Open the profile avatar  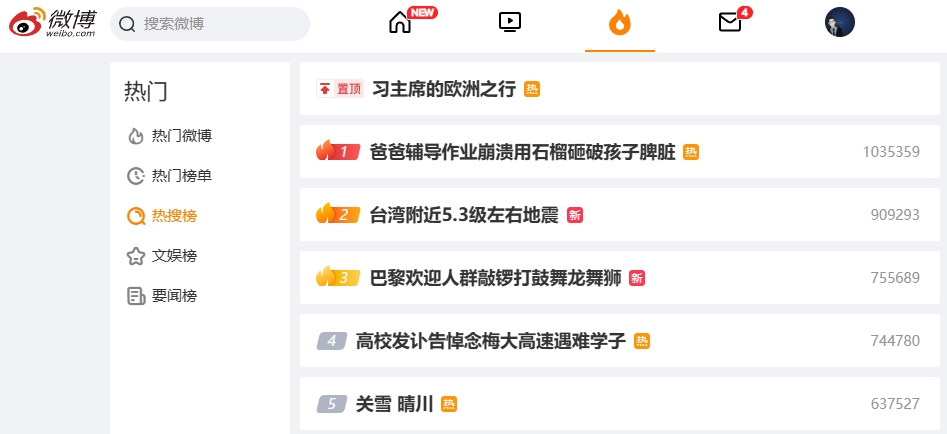point(839,22)
